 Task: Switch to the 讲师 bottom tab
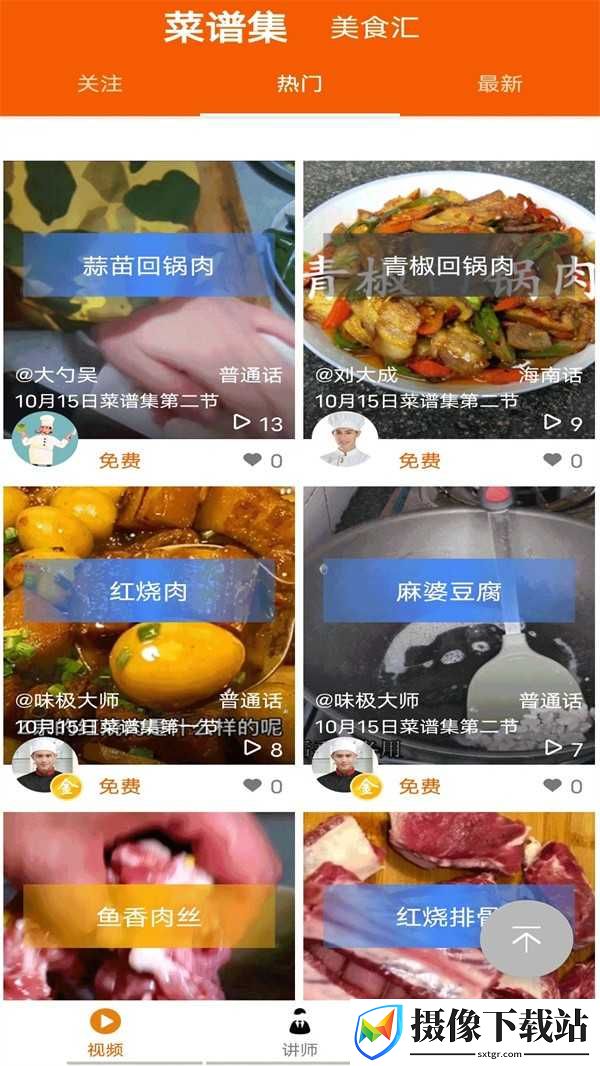(x=300, y=1032)
